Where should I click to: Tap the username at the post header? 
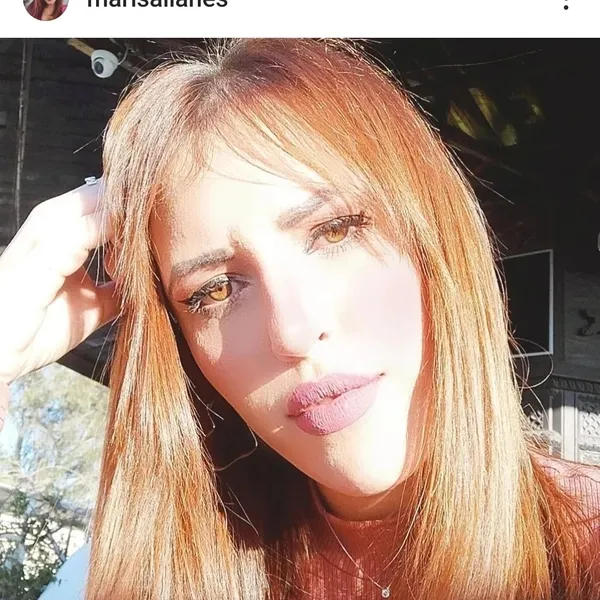tap(157, 3)
